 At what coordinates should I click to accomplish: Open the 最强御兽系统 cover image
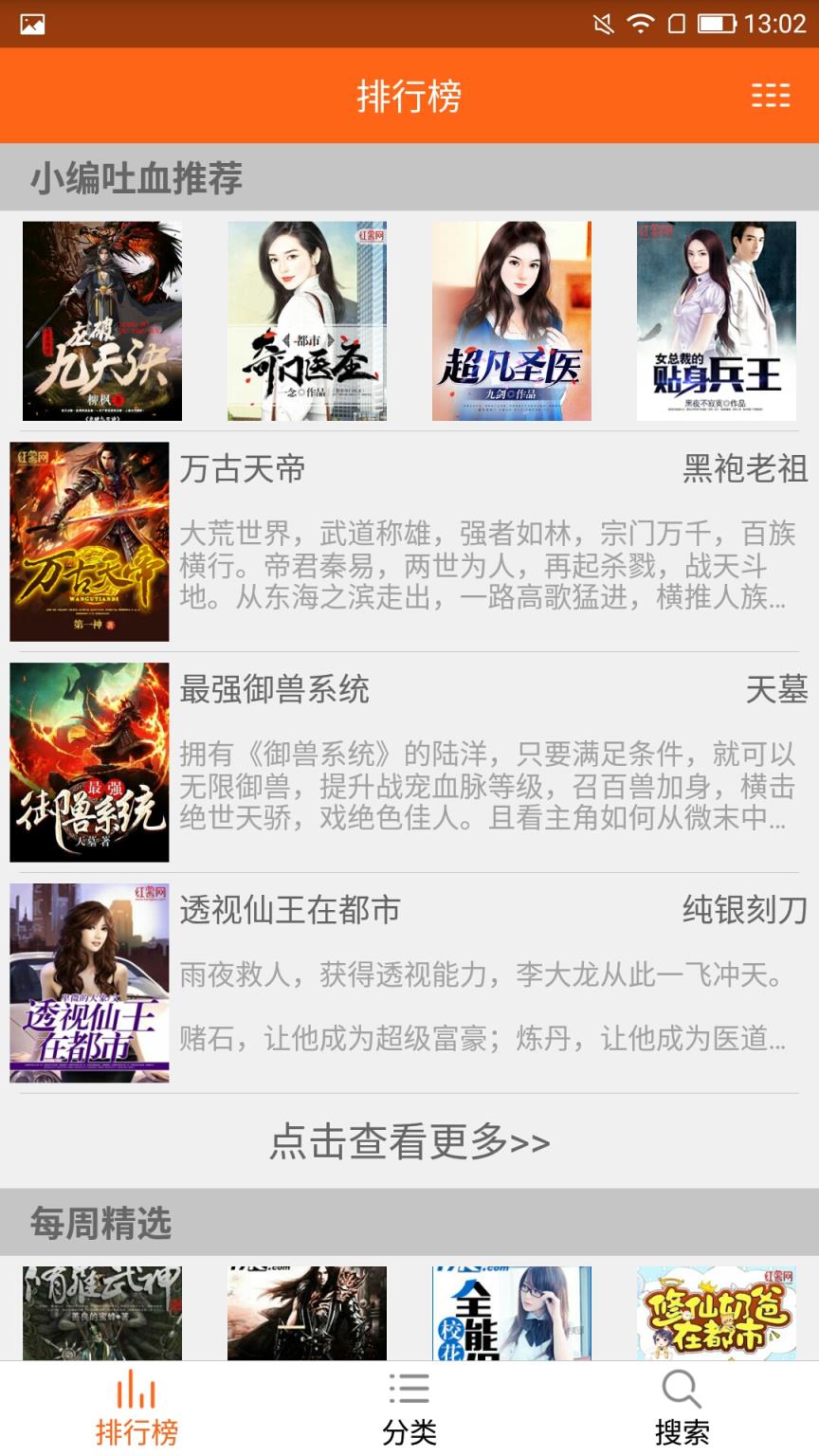pos(90,763)
